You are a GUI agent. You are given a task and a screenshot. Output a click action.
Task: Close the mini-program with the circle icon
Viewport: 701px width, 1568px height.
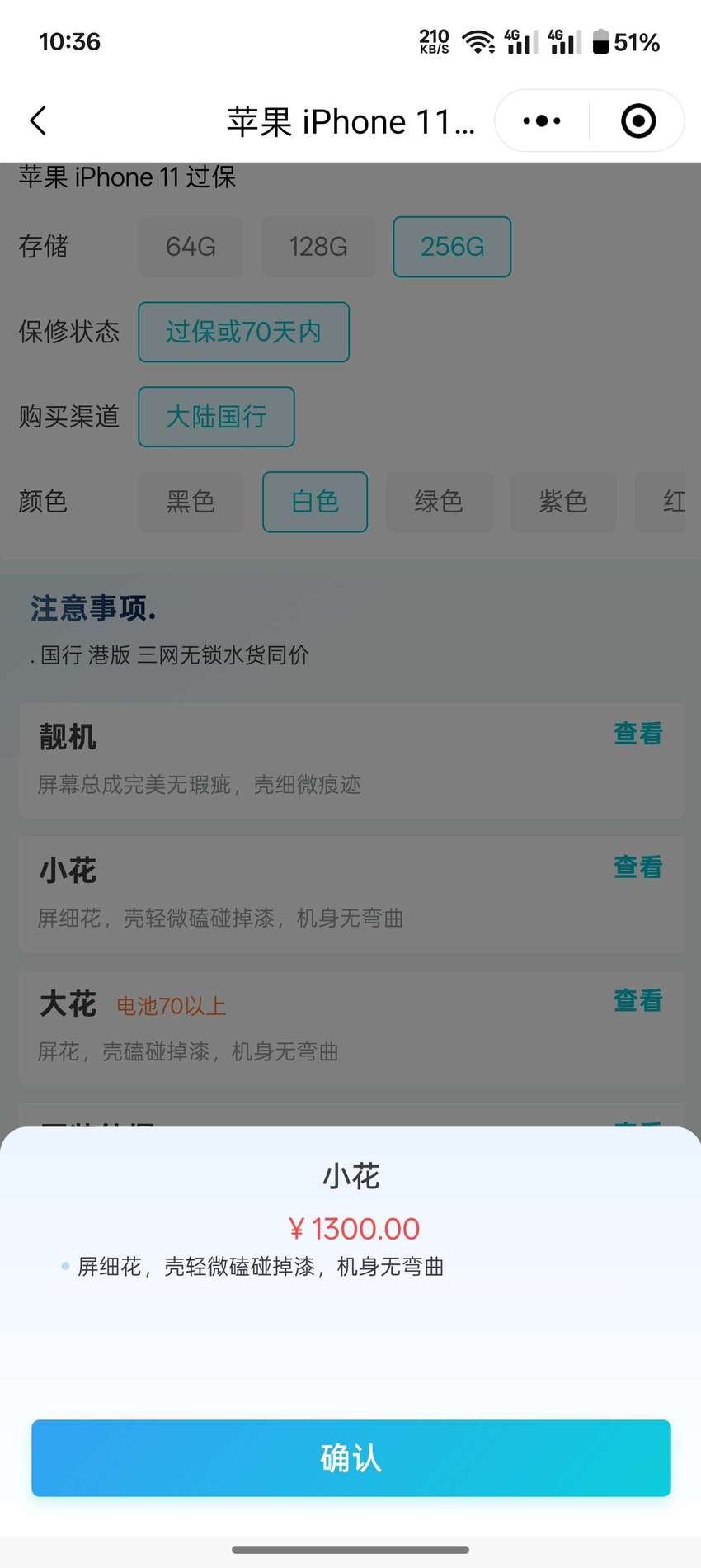pyautogui.click(x=637, y=120)
